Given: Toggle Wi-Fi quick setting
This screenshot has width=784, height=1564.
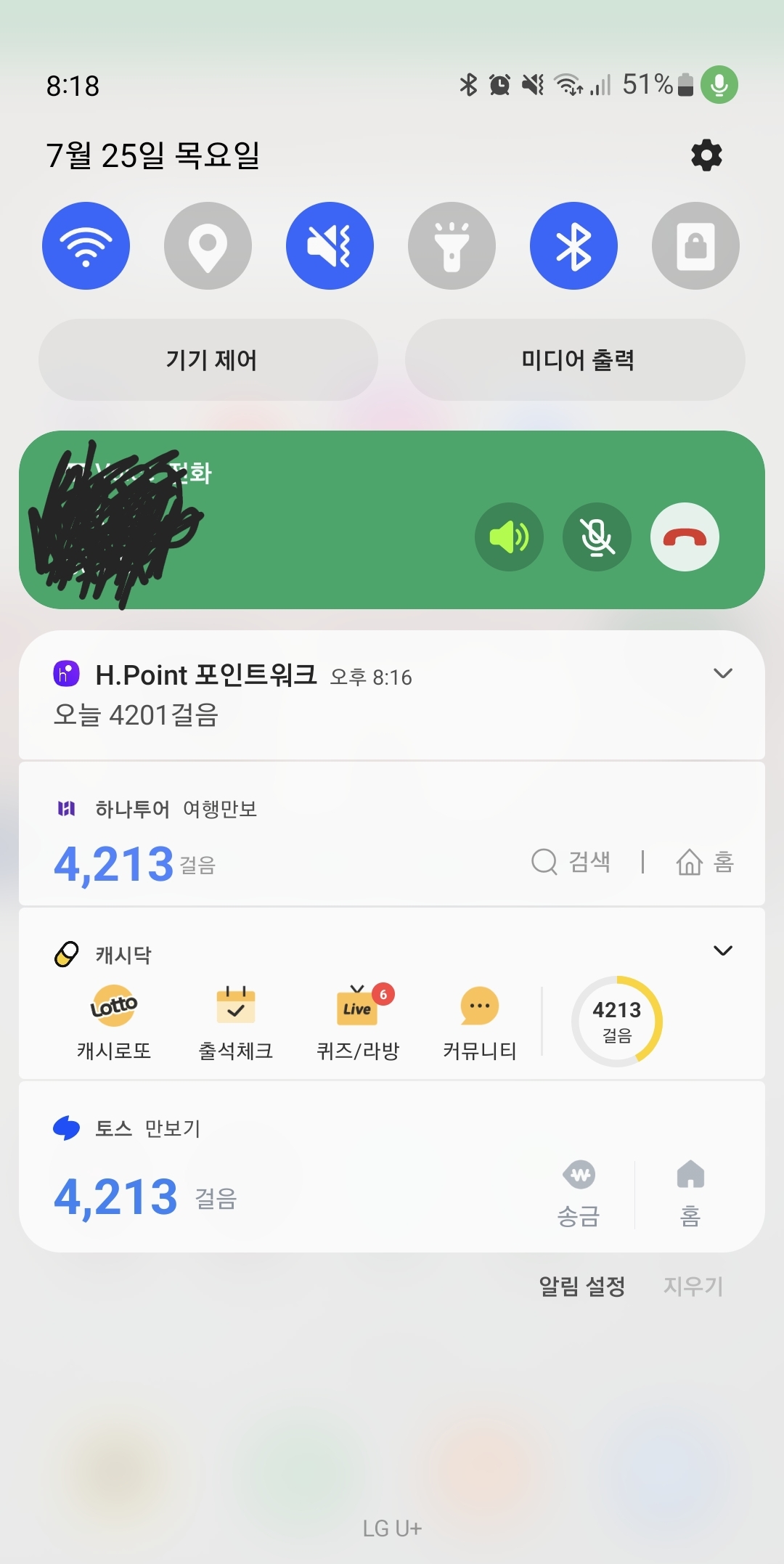Looking at the screenshot, I should (x=86, y=245).
